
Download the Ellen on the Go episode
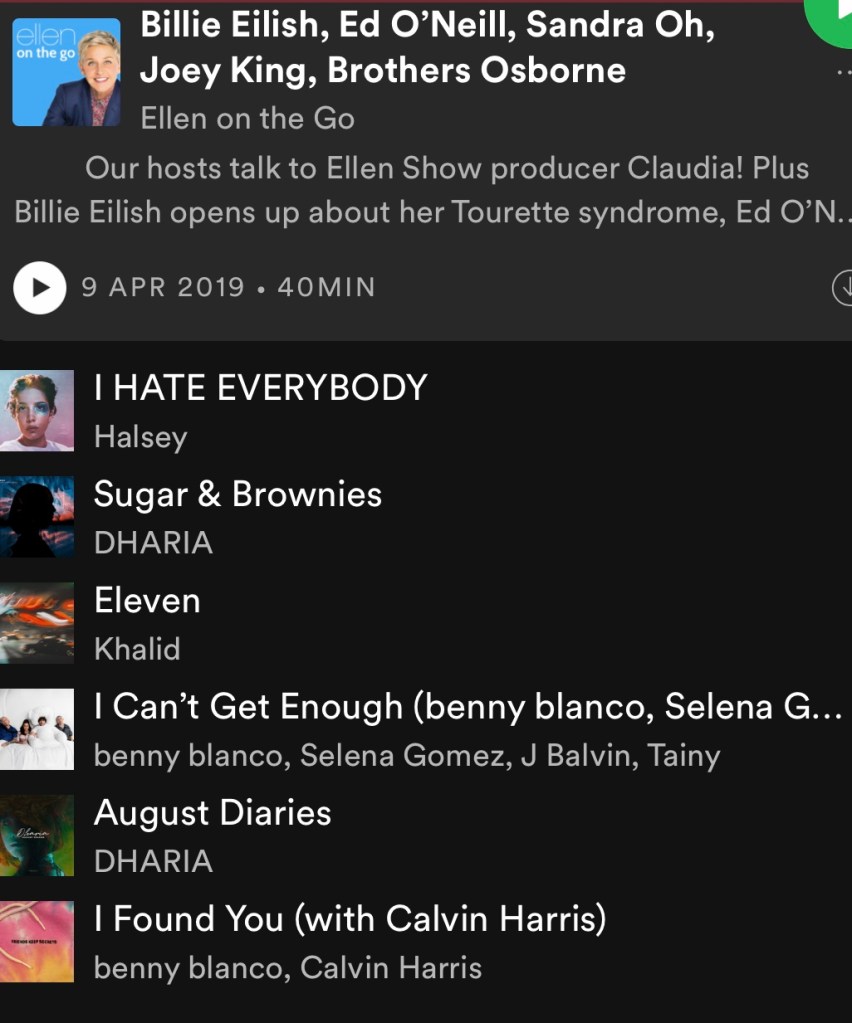click(842, 288)
